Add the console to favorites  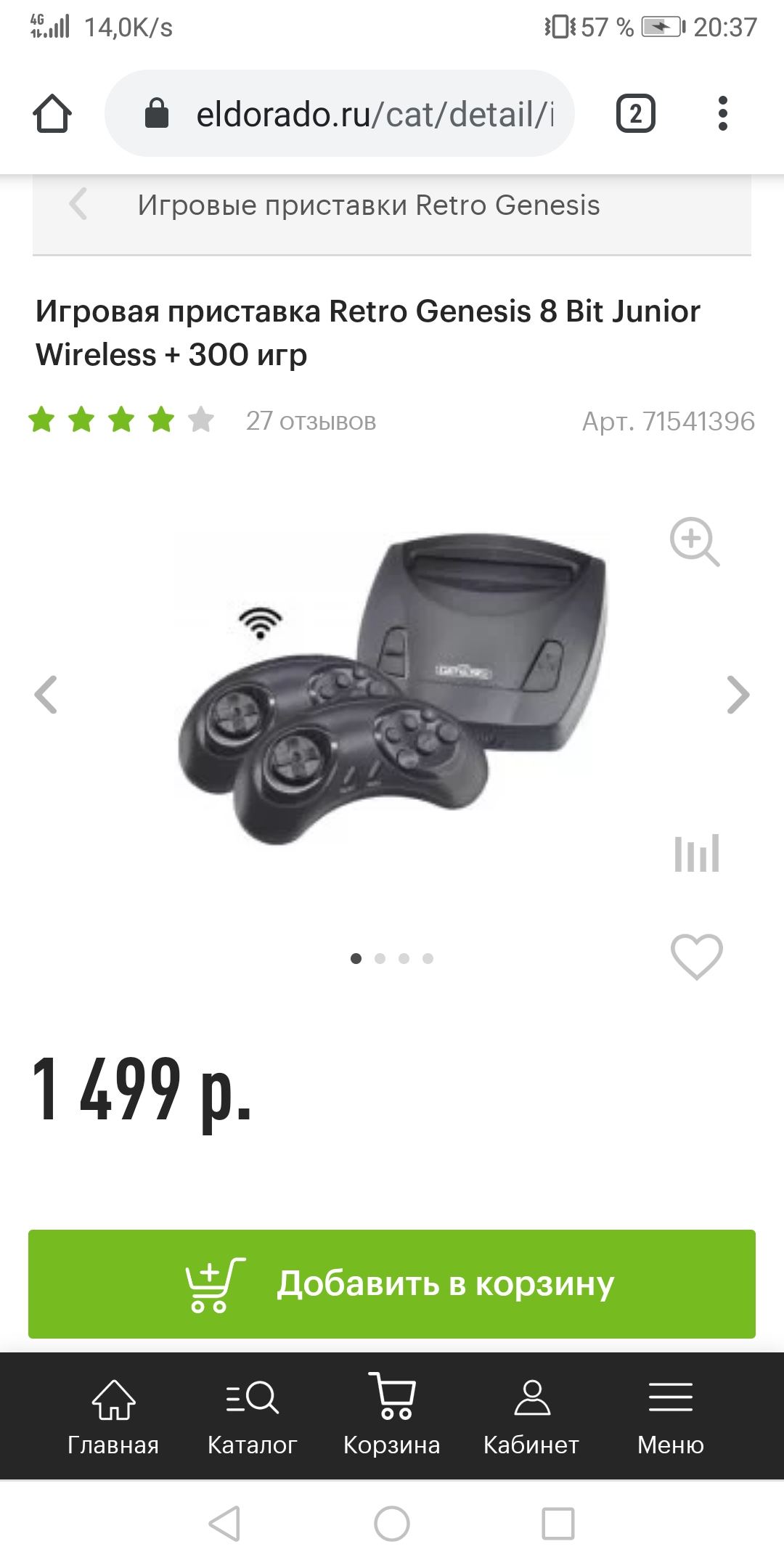click(696, 957)
